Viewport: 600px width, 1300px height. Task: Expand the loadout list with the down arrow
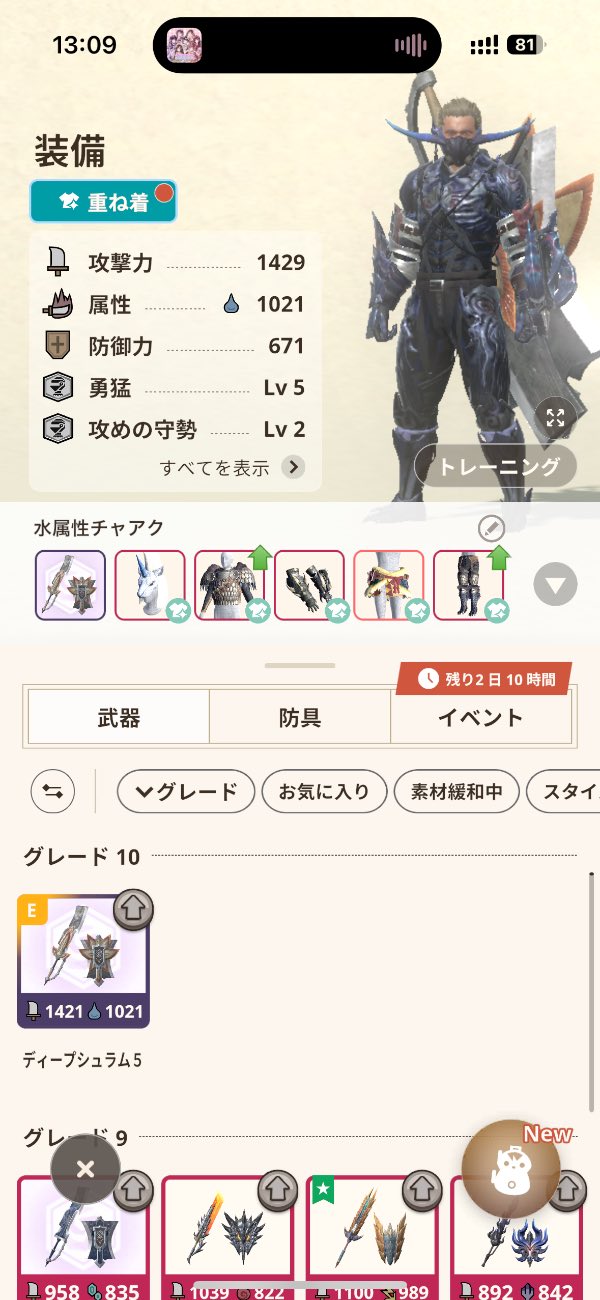click(555, 585)
